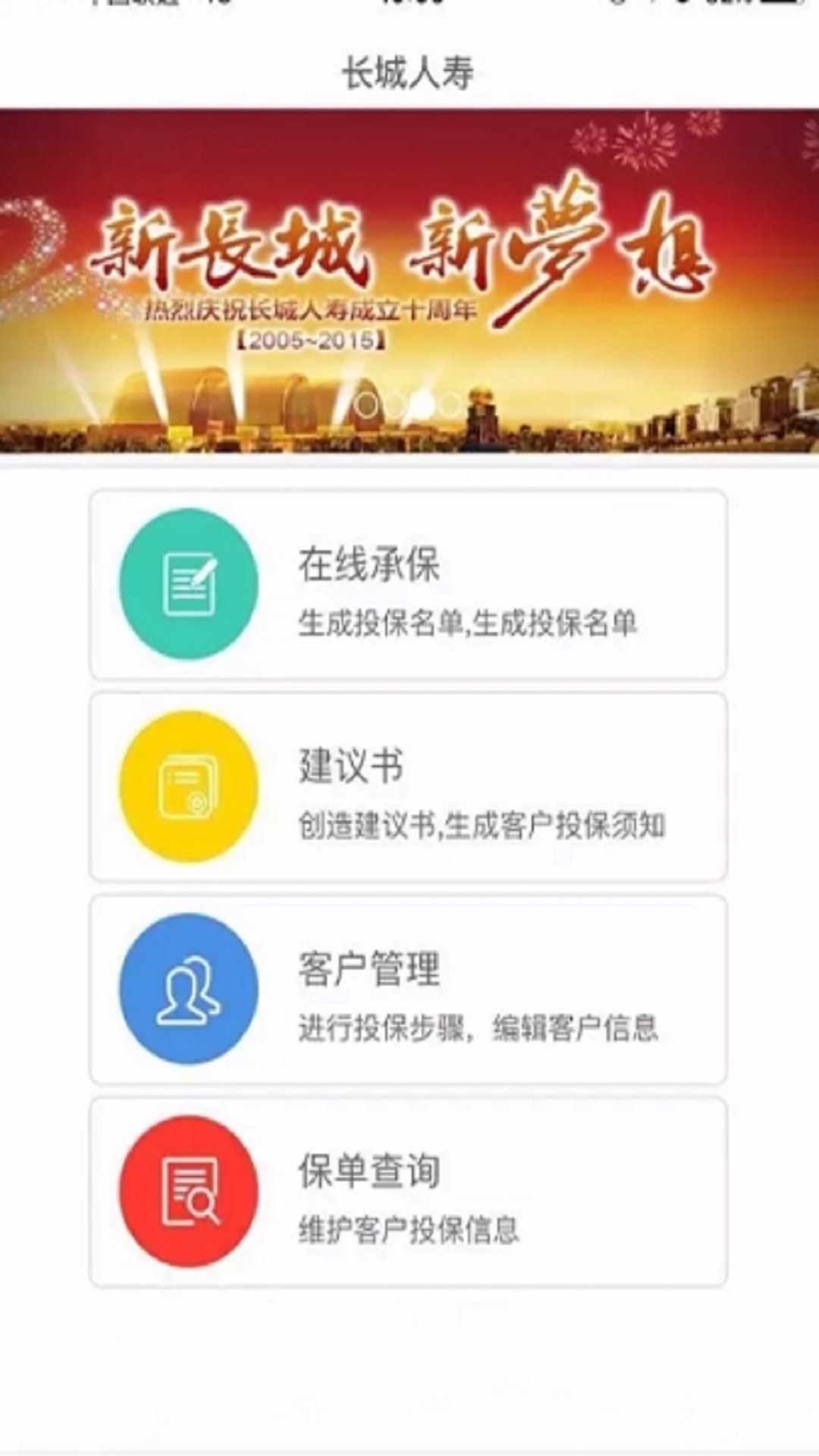The width and height of the screenshot is (819, 1456).
Task: Tap the yellow document 建议书 icon
Action: coord(188,789)
